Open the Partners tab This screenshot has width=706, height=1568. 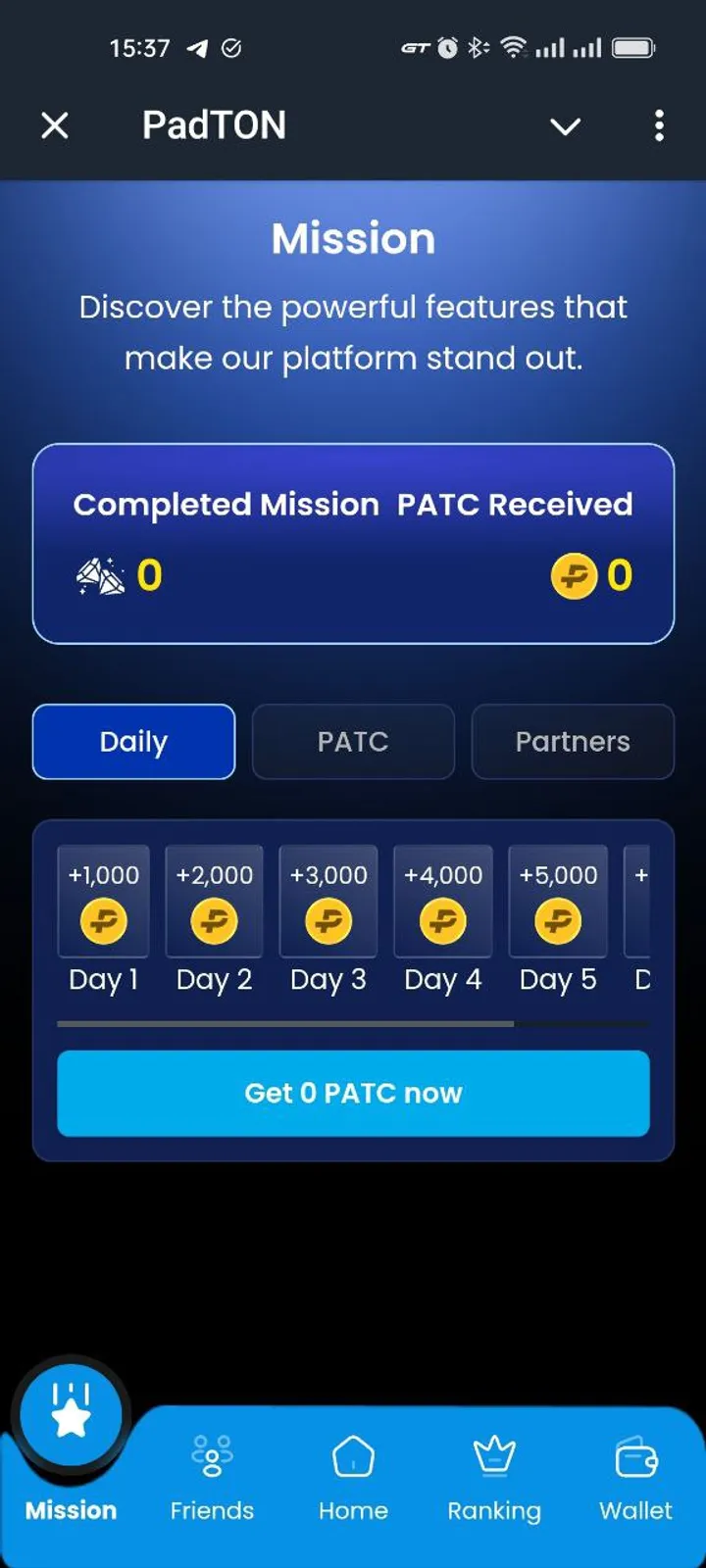click(573, 742)
